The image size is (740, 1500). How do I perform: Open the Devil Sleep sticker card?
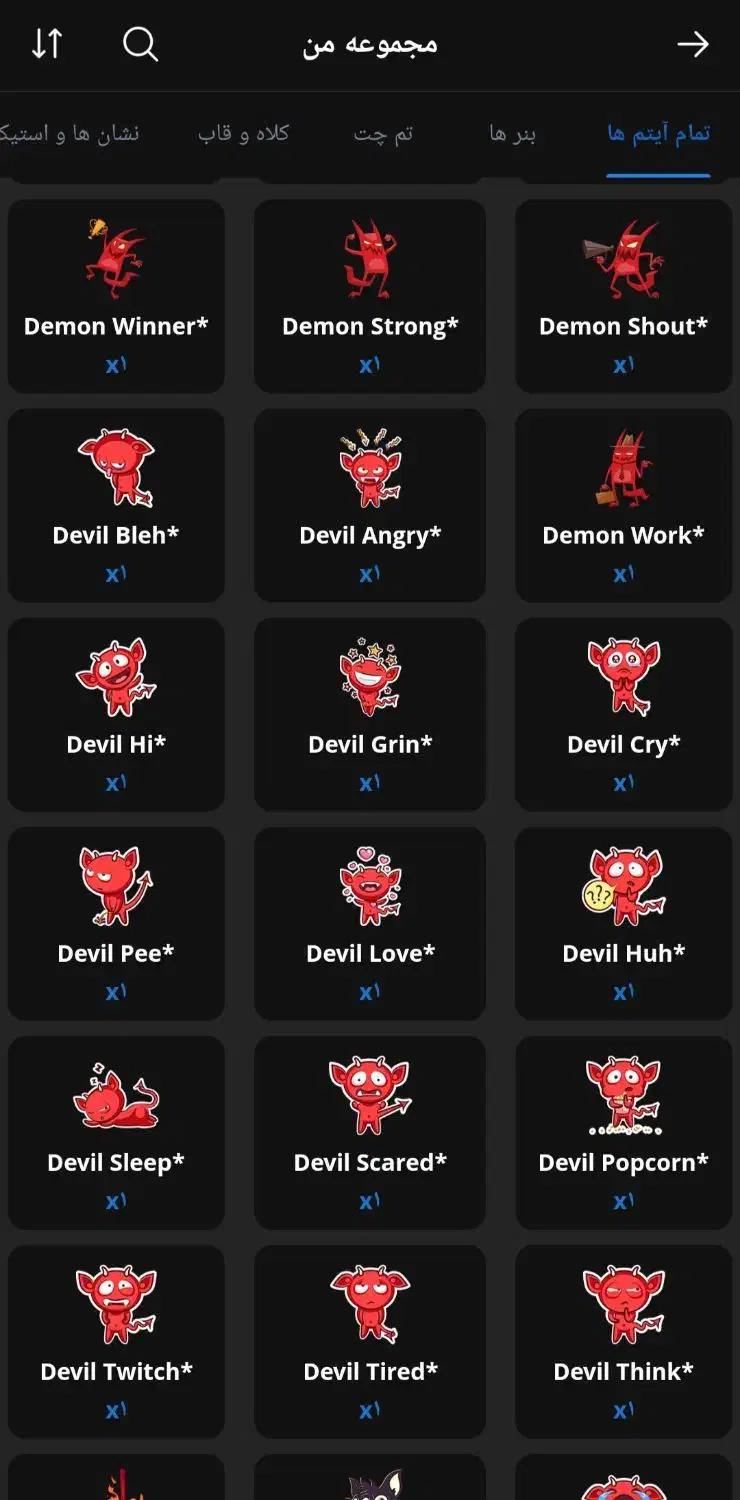click(116, 1131)
